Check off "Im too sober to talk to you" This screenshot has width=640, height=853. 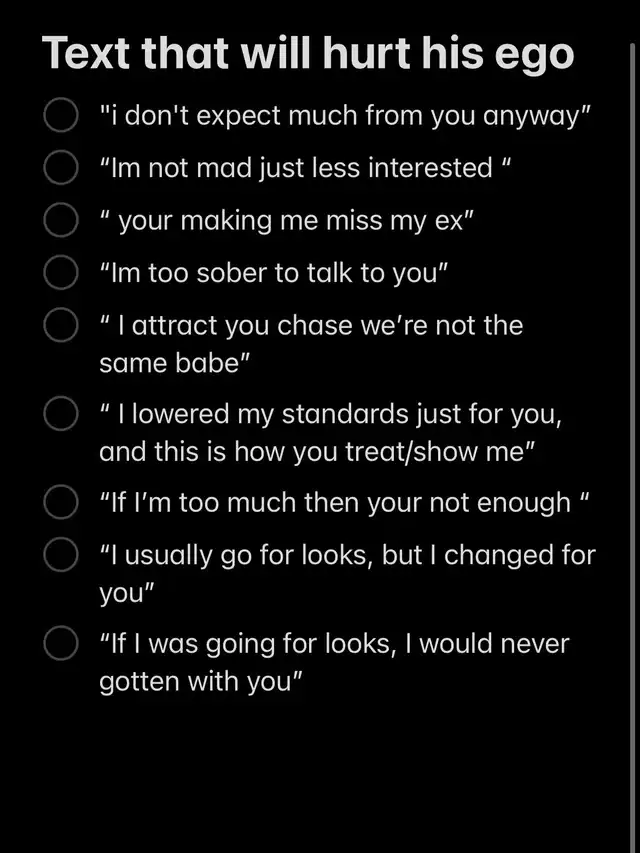pos(61,272)
